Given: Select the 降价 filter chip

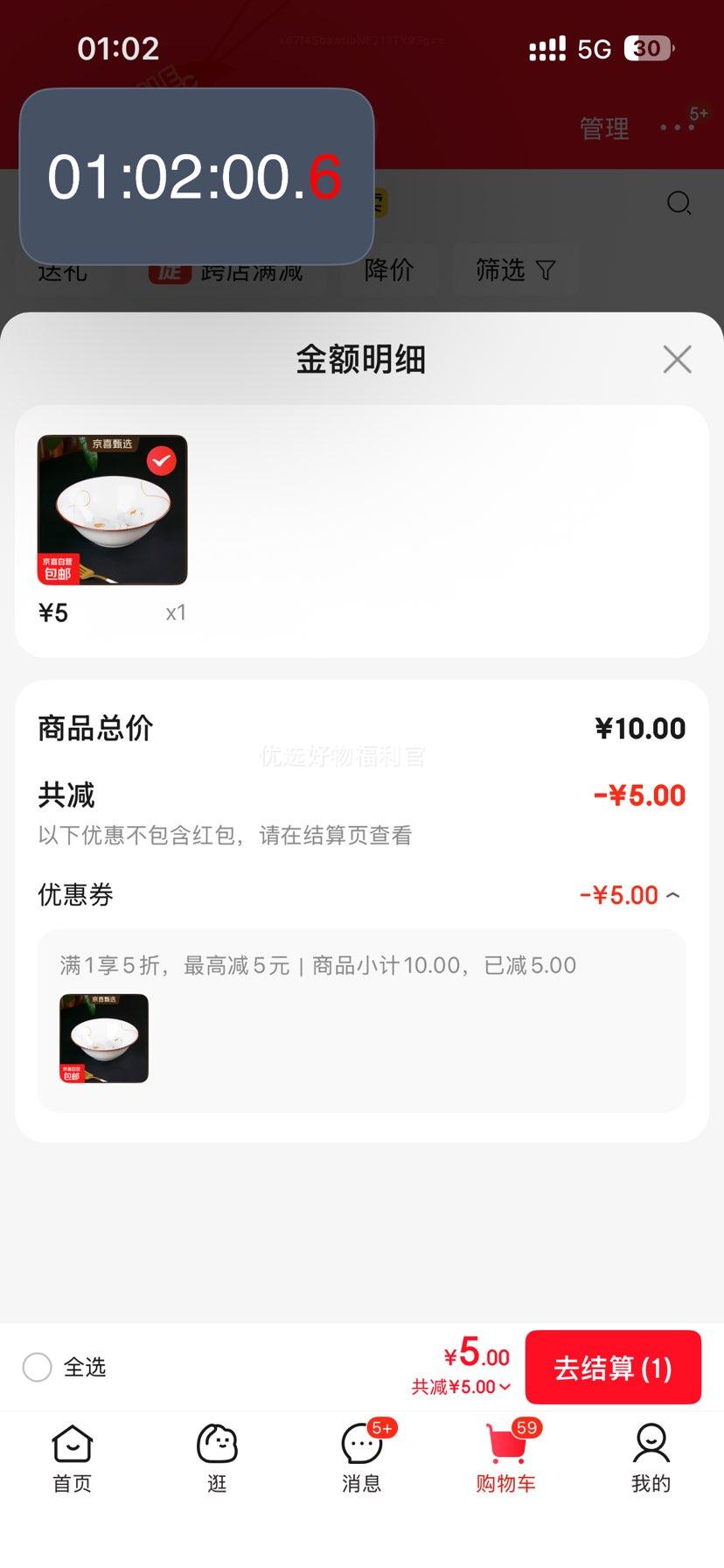Looking at the screenshot, I should pos(389,270).
